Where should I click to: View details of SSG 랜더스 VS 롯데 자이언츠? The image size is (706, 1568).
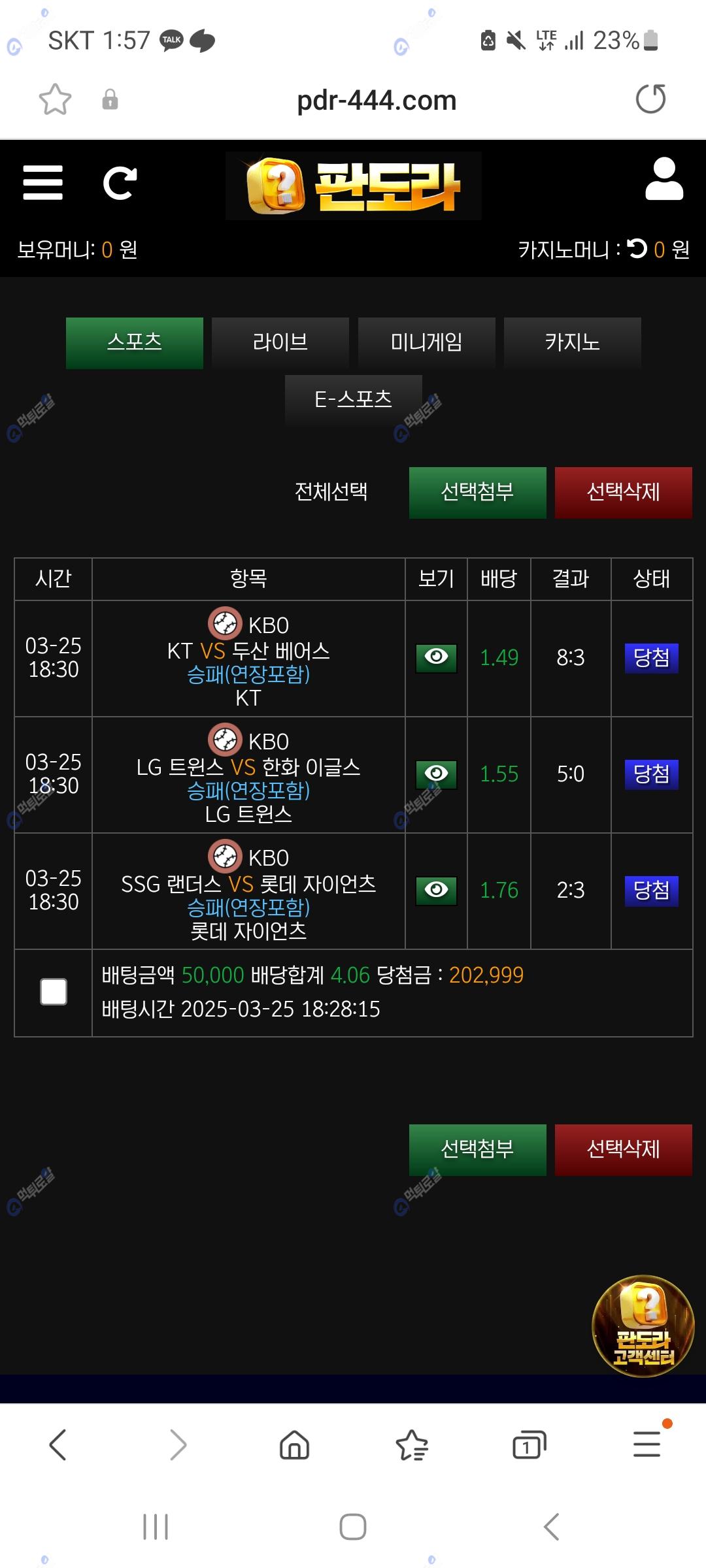(436, 890)
